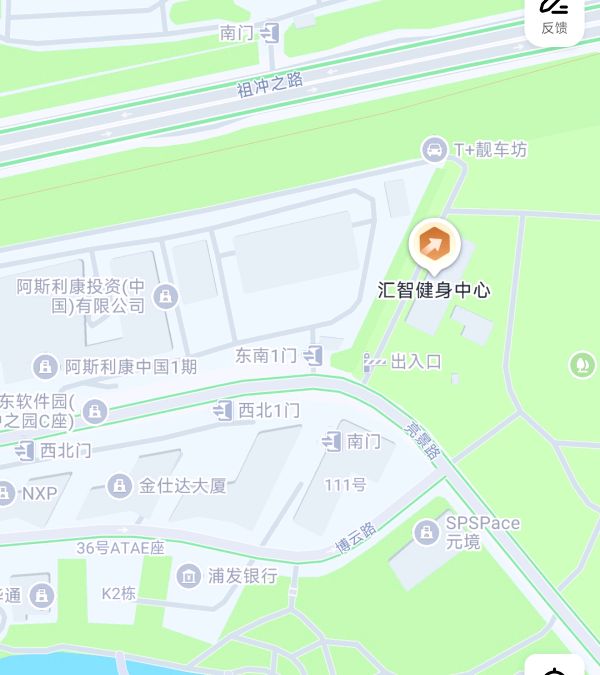
Task: Tap the 东南1门 gate marker
Action: (314, 355)
